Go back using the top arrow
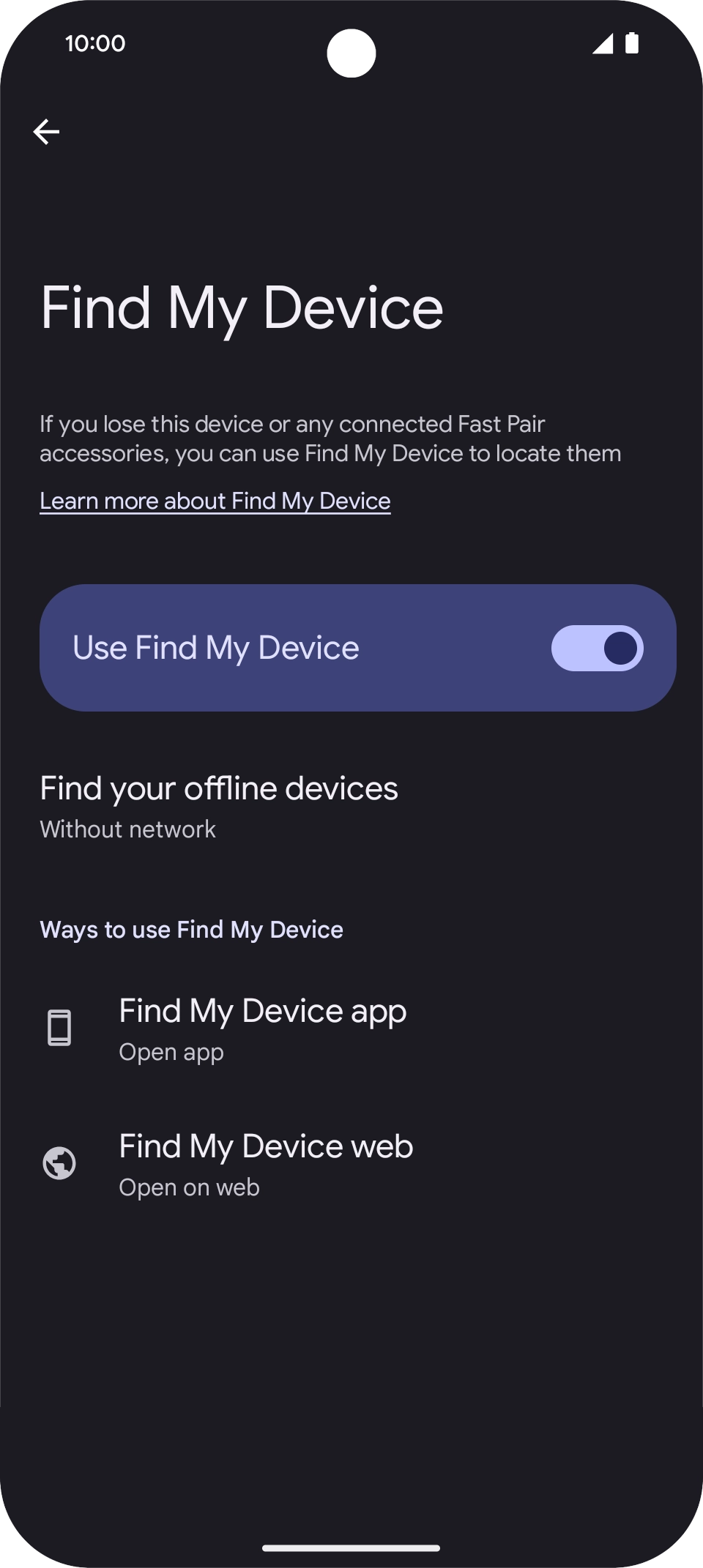 coord(46,132)
